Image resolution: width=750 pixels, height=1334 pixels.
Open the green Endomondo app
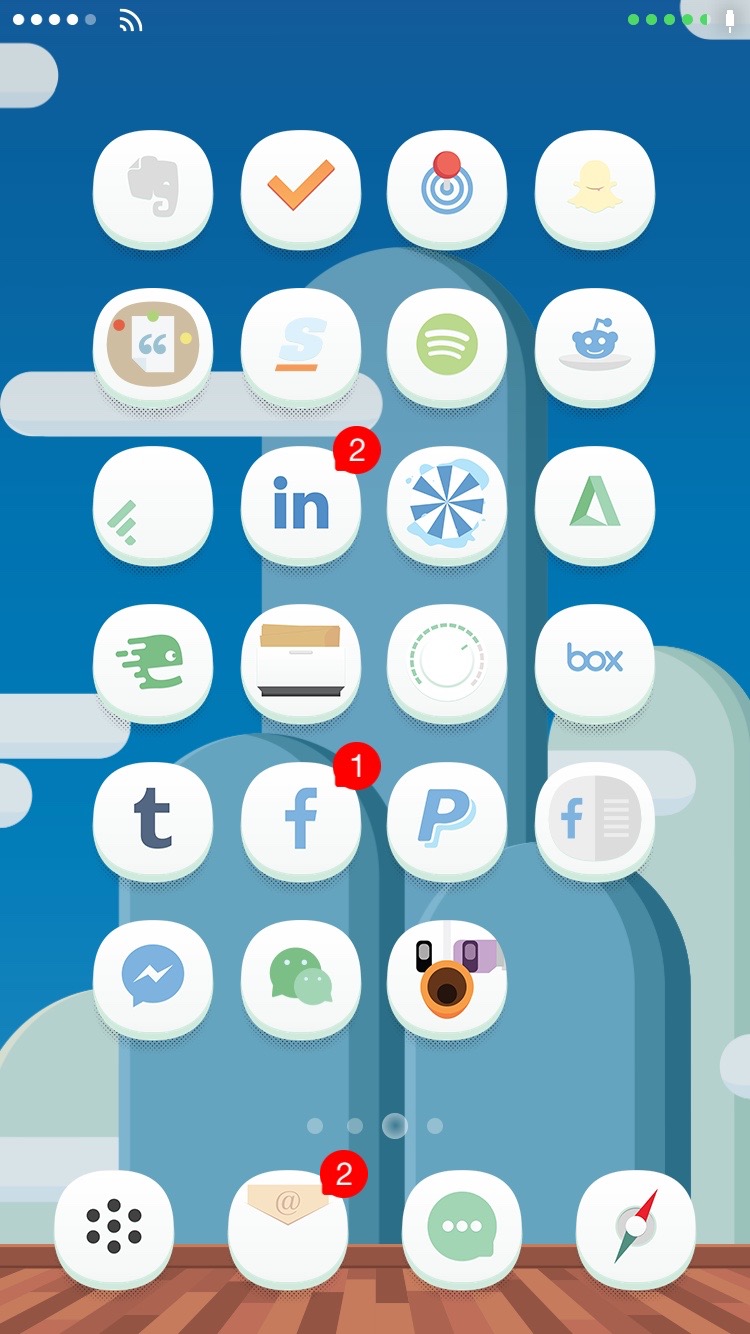[x=153, y=661]
